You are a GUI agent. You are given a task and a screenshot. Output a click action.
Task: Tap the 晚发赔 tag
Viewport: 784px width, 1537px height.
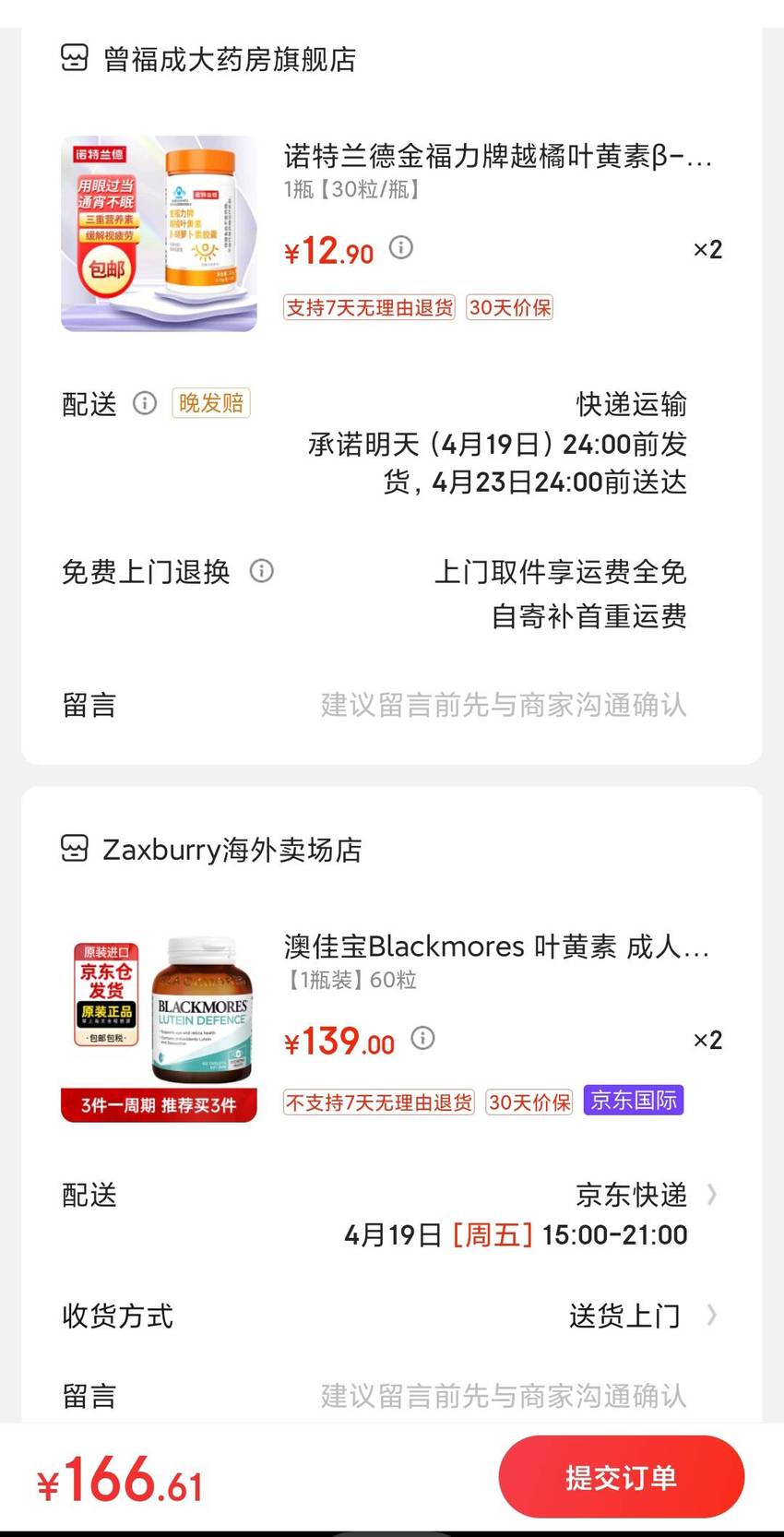(x=211, y=403)
